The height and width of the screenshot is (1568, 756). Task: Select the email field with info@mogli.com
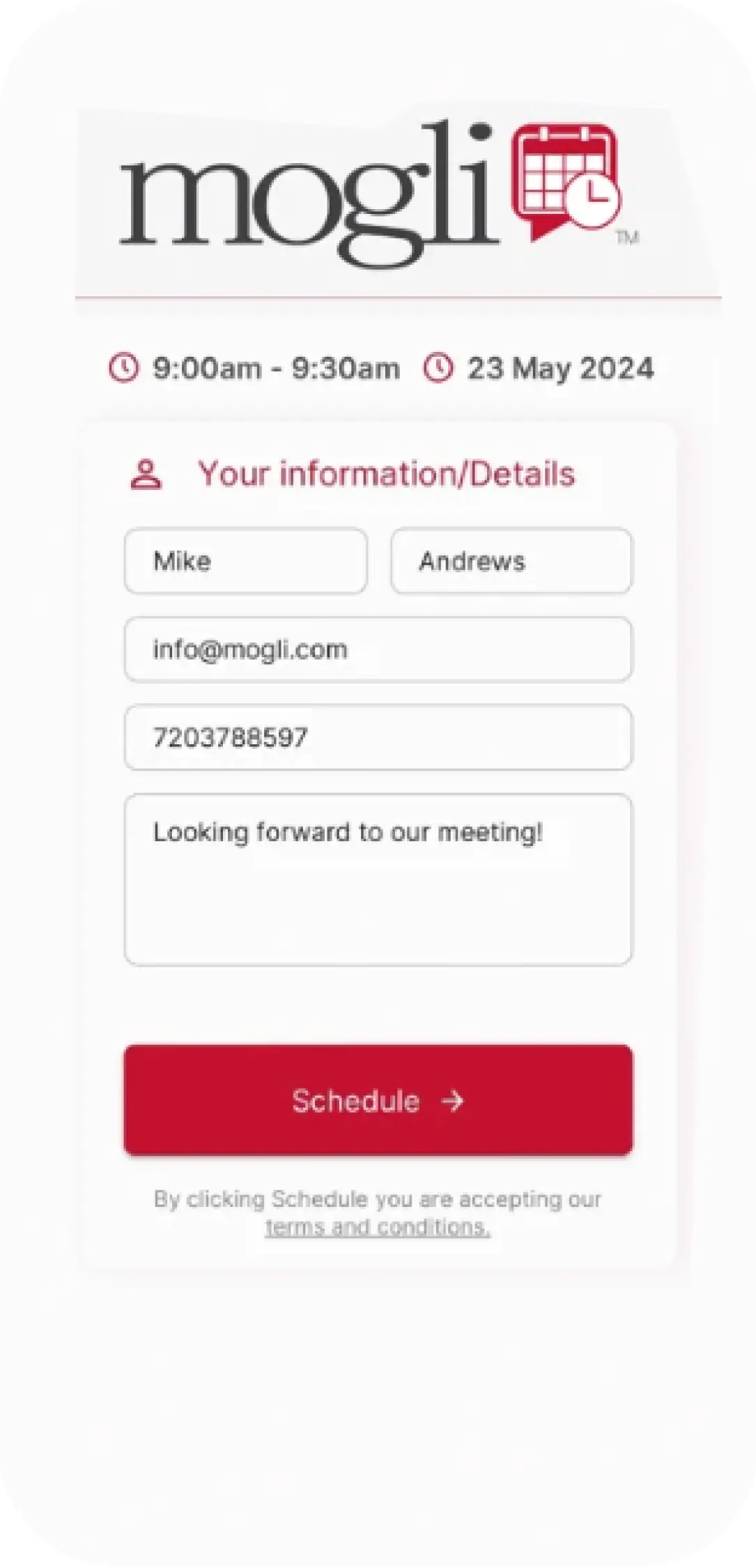(378, 650)
